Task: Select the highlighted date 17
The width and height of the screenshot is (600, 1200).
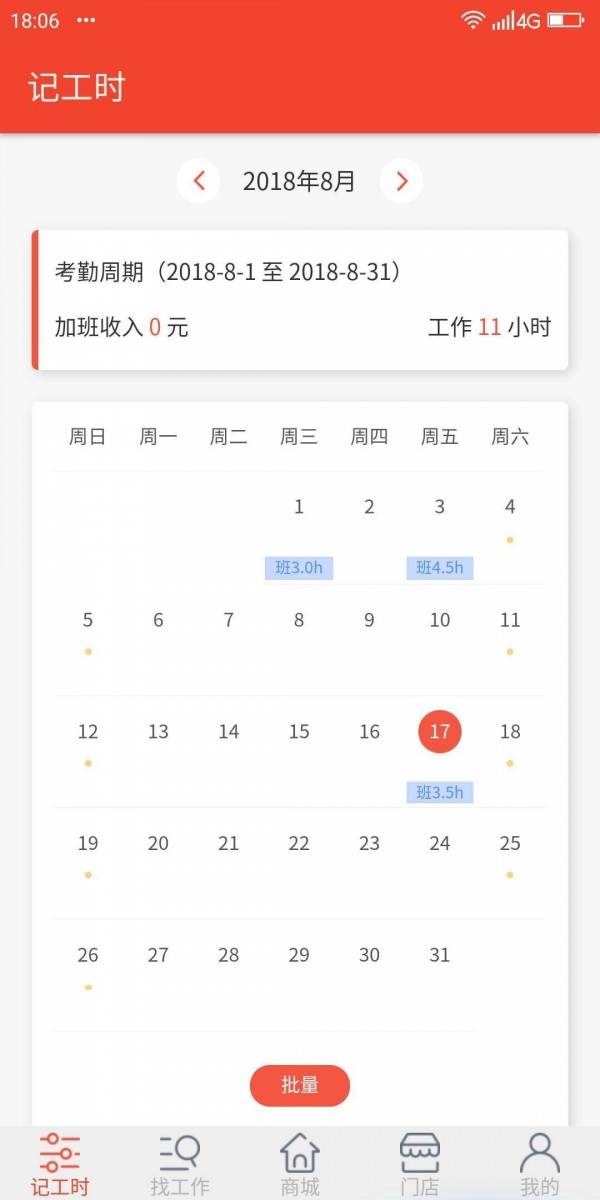Action: tap(440, 732)
